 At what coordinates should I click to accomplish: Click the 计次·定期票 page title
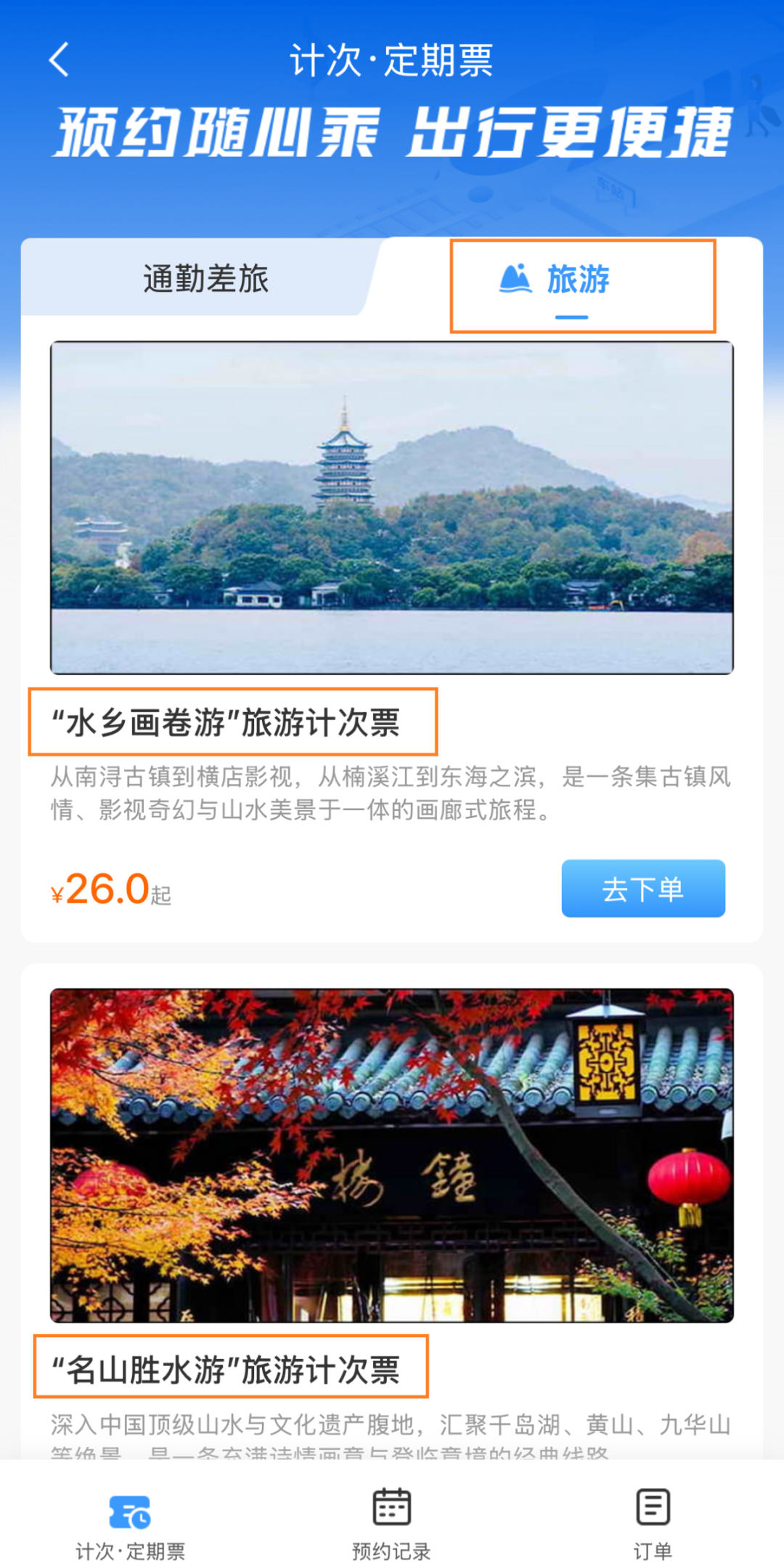point(392,62)
